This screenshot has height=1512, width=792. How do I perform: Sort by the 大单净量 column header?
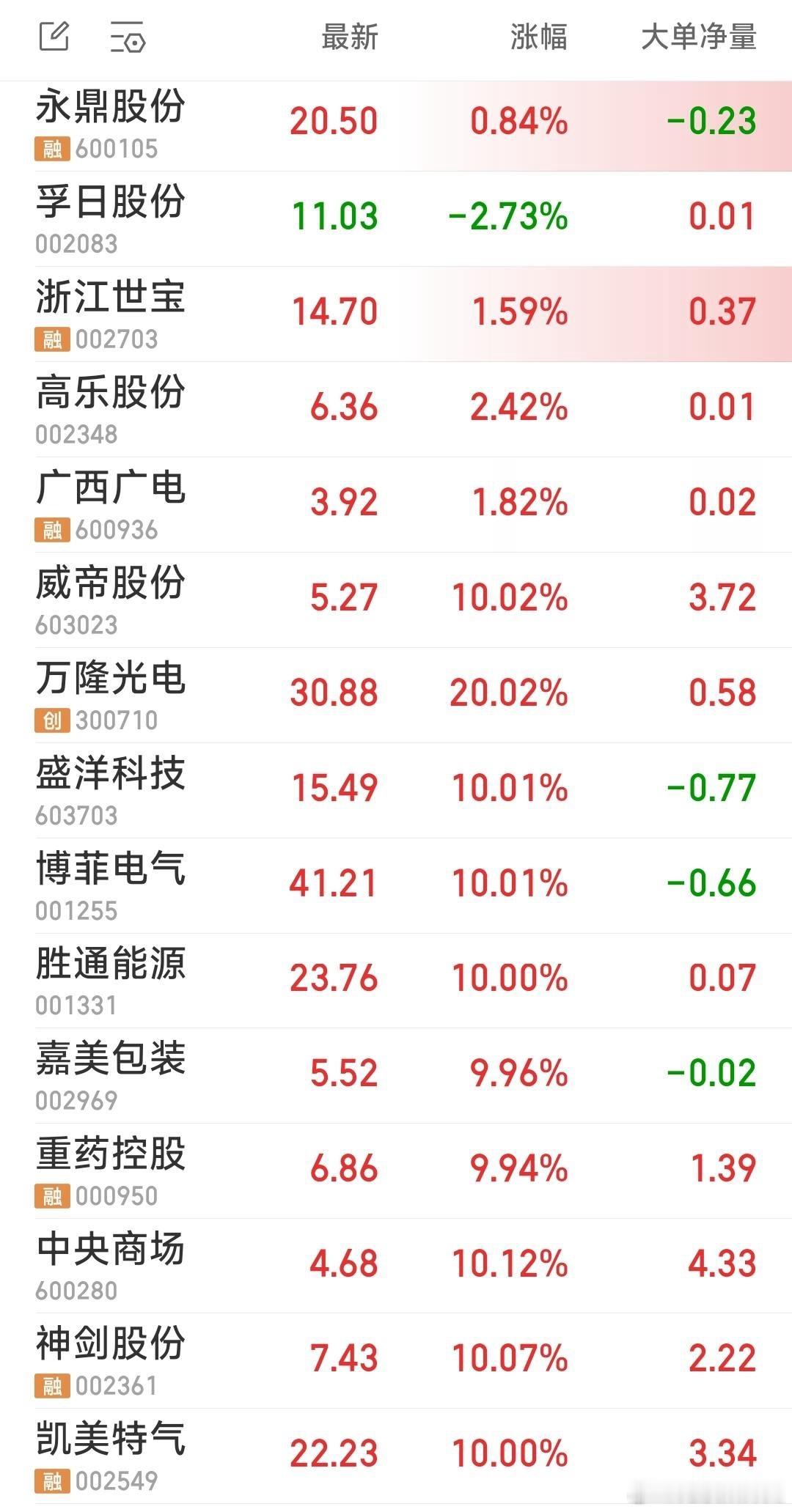698,37
